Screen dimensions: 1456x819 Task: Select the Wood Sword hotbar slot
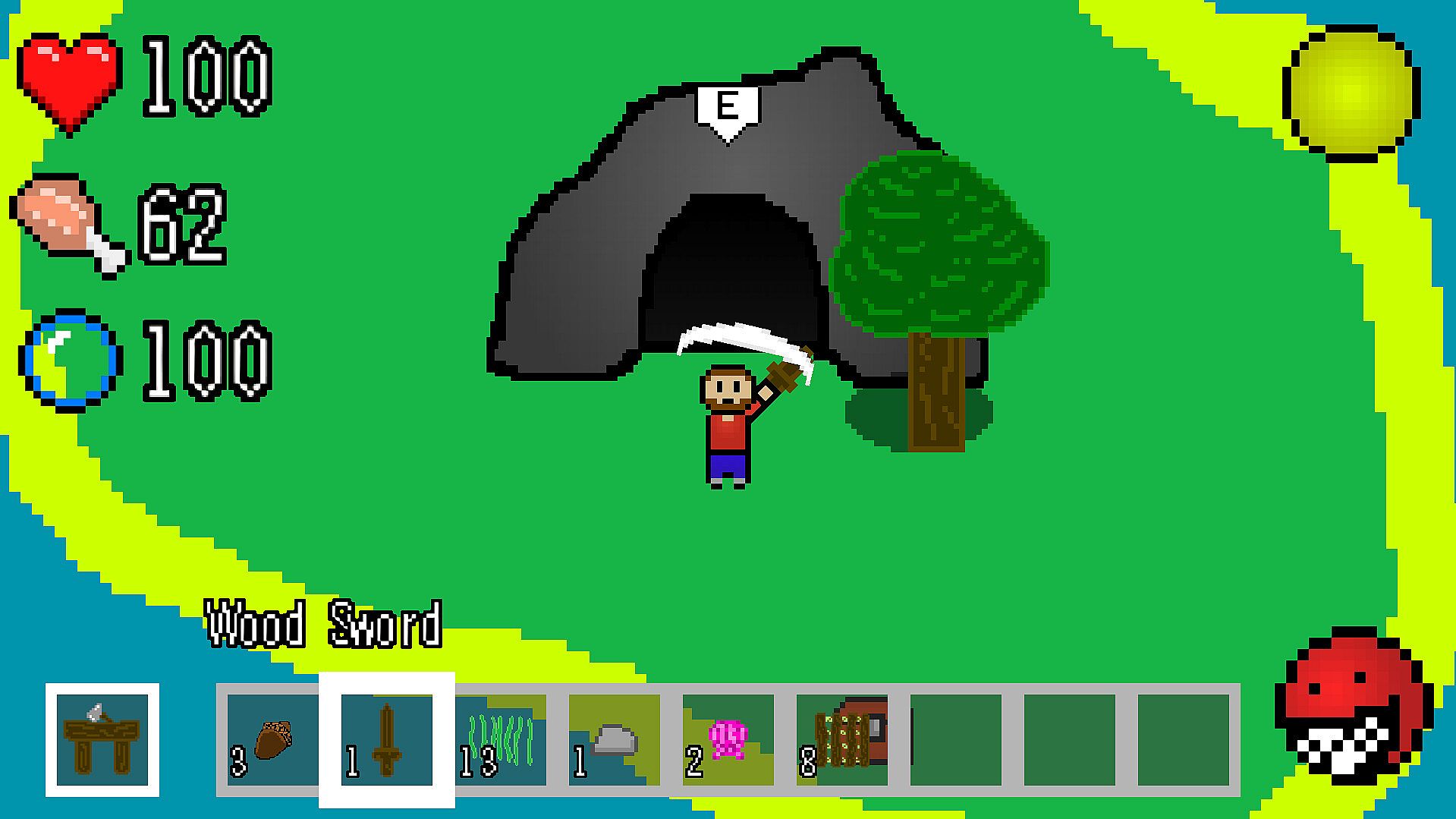coord(386,739)
